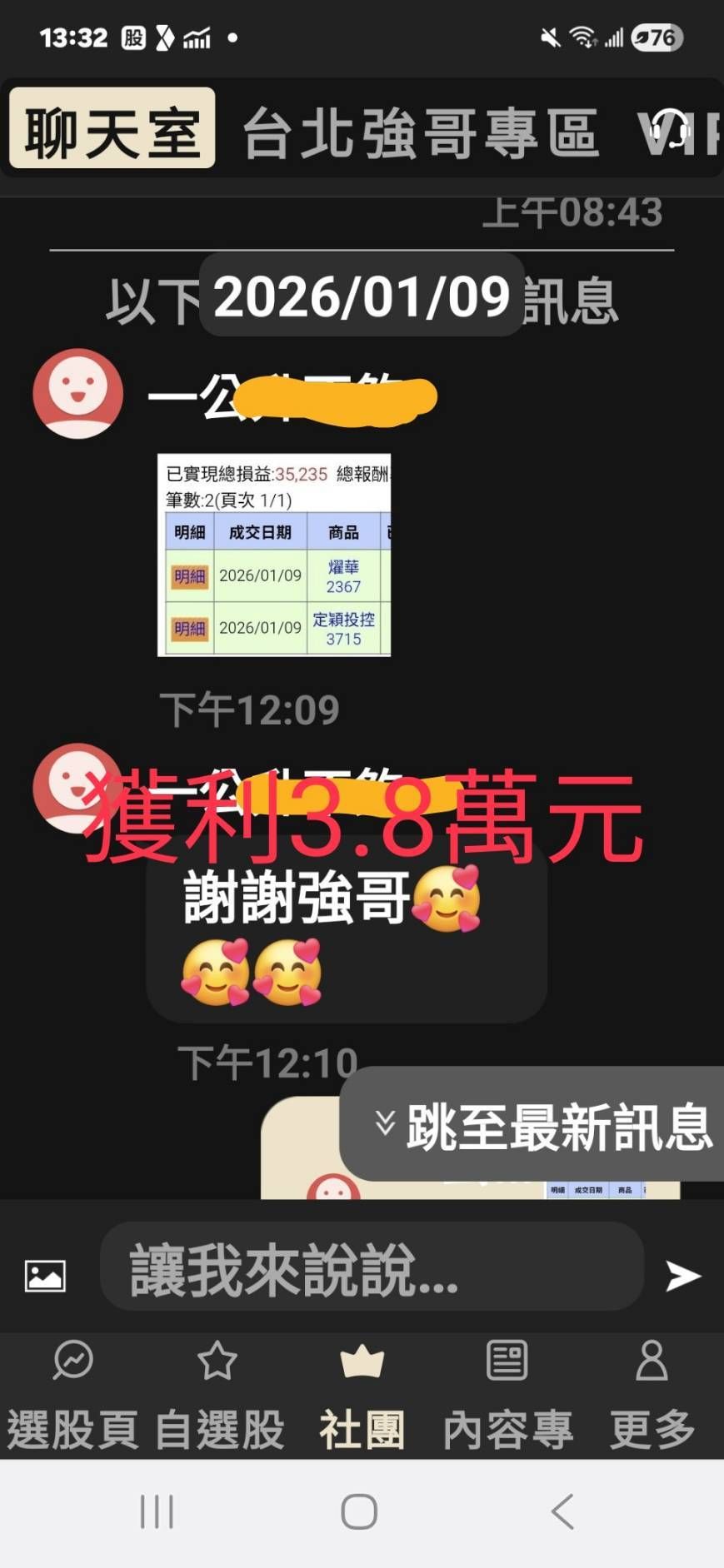Tap the user avatar above the profit image
The height and width of the screenshot is (1568, 724).
[x=77, y=393]
